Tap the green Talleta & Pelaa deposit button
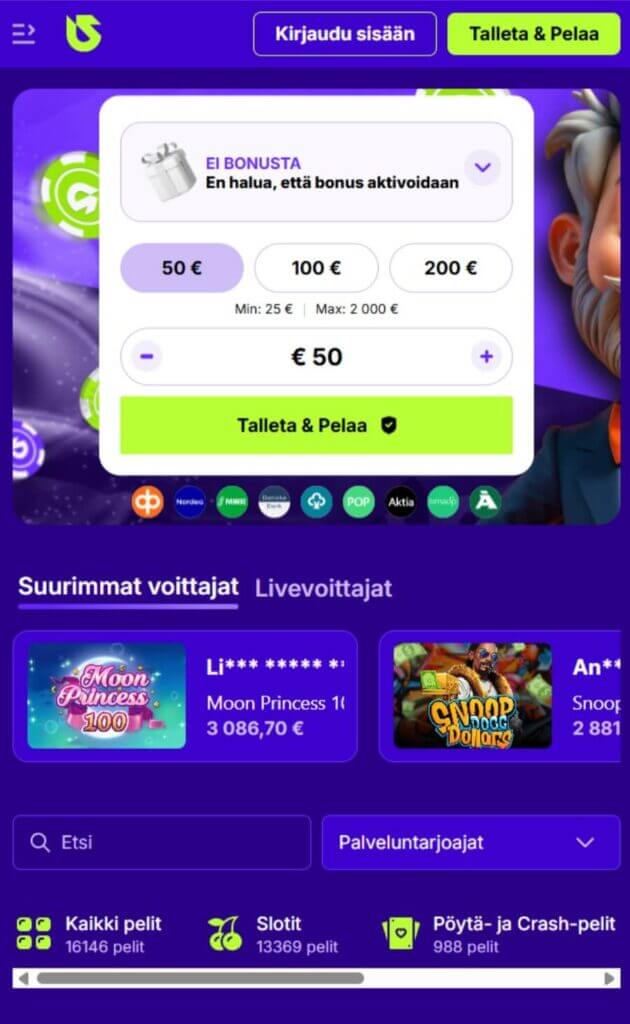Screen dimensions: 630x1024 [x=316, y=425]
